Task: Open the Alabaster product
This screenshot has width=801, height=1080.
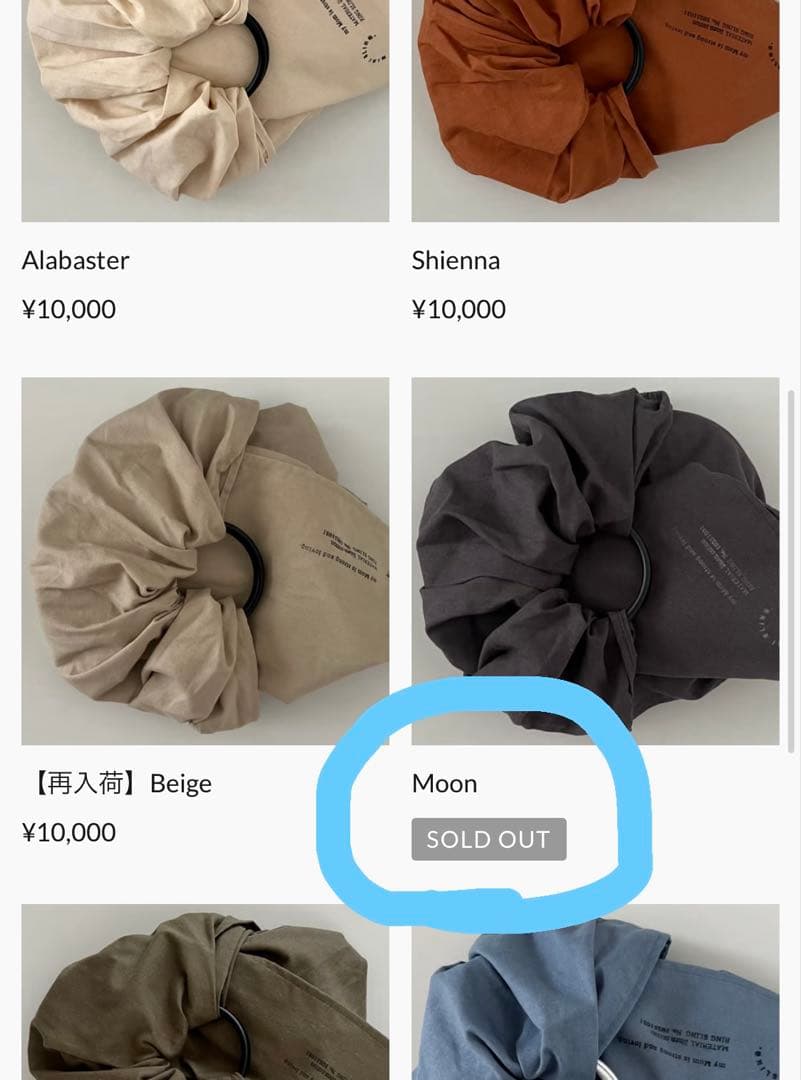Action: tap(76, 261)
